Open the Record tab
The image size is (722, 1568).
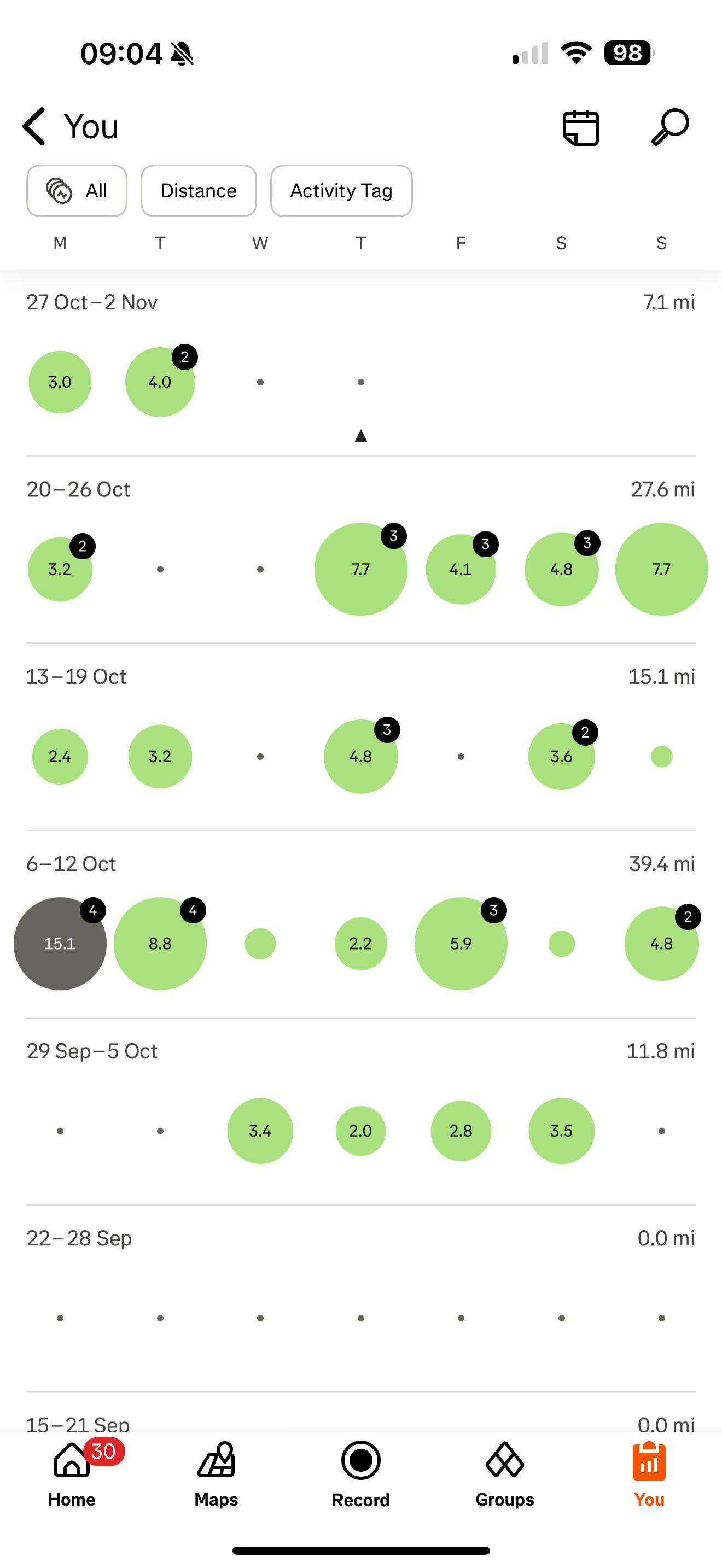[360, 1473]
